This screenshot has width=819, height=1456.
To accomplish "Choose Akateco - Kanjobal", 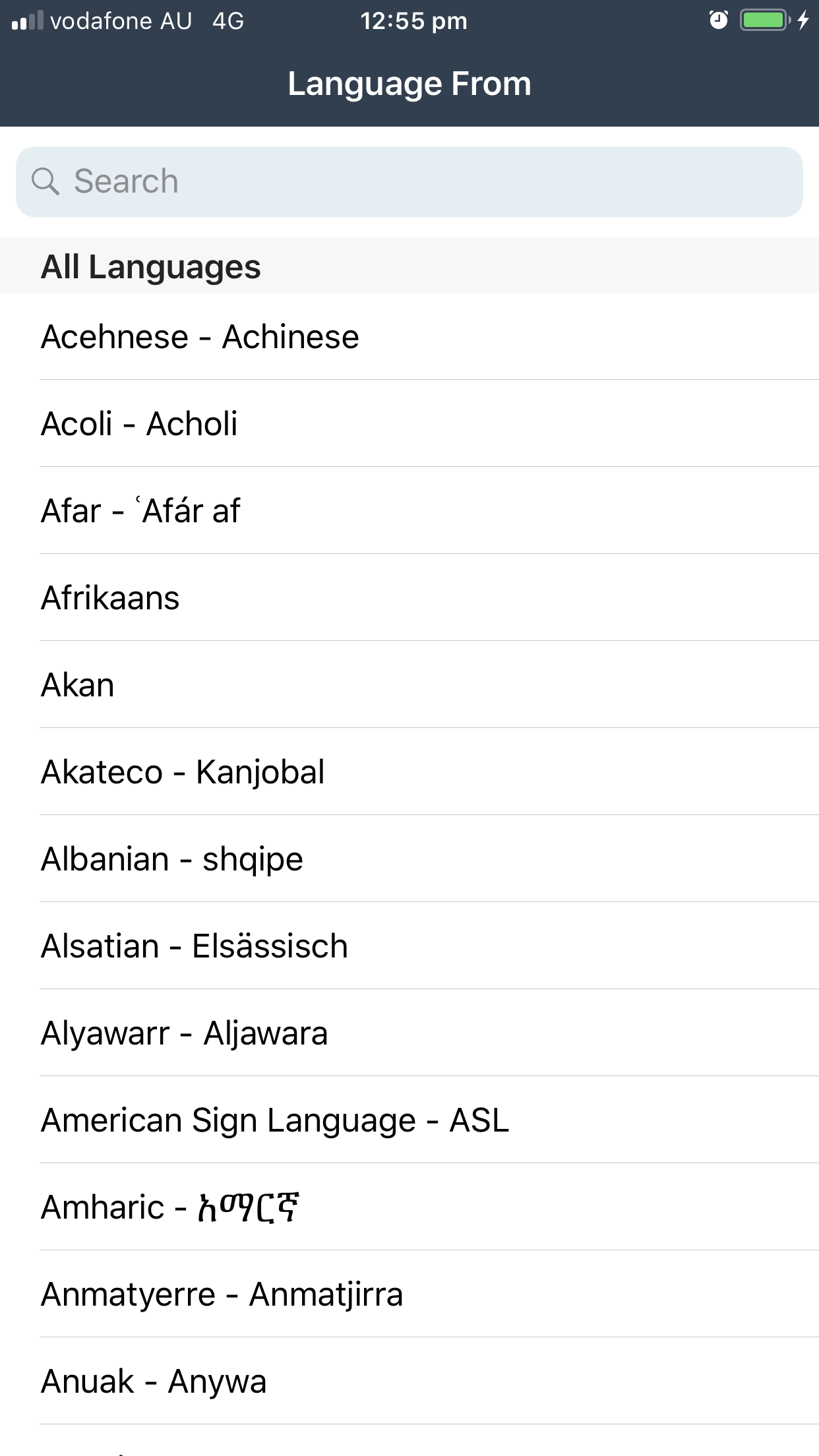I will click(x=409, y=772).
